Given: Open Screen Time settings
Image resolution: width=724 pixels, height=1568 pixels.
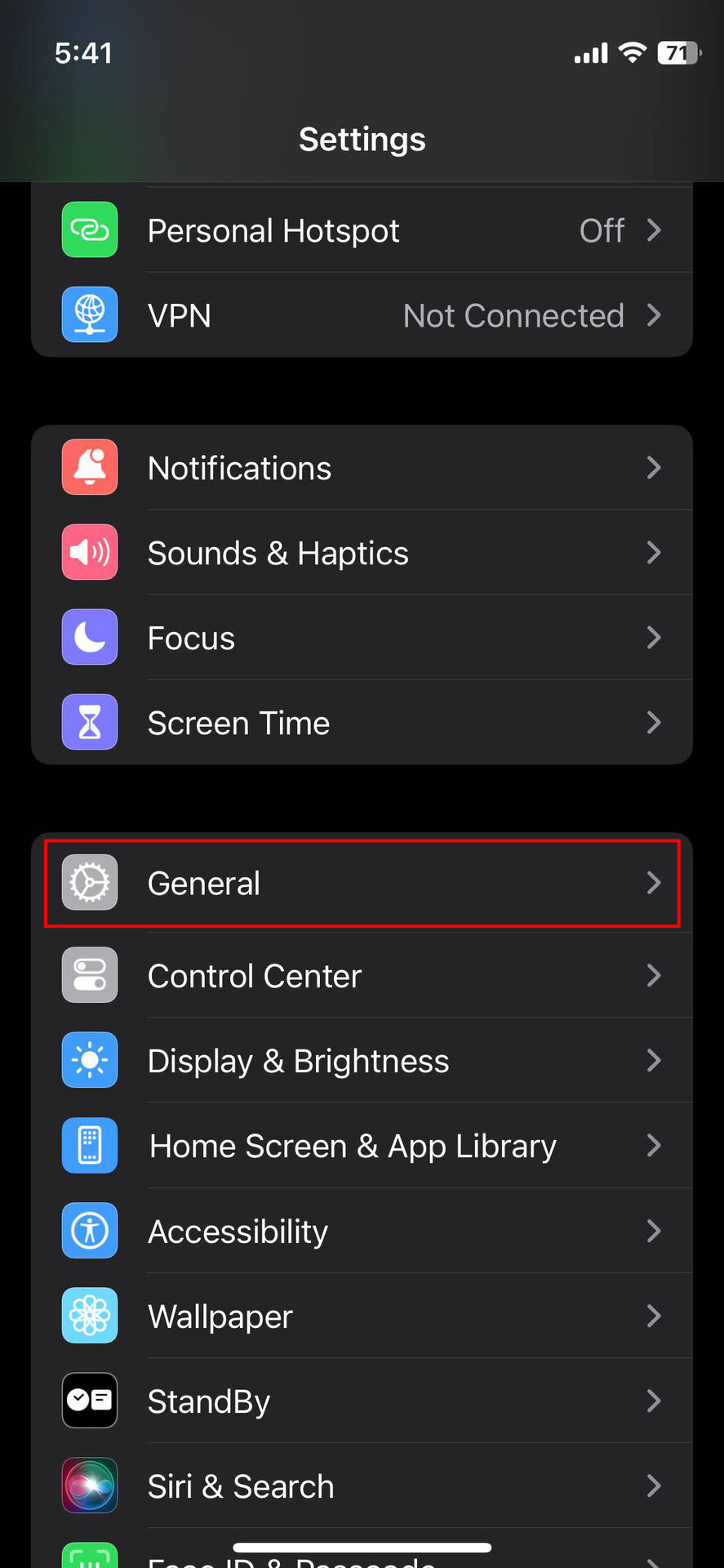Looking at the screenshot, I should [x=362, y=723].
